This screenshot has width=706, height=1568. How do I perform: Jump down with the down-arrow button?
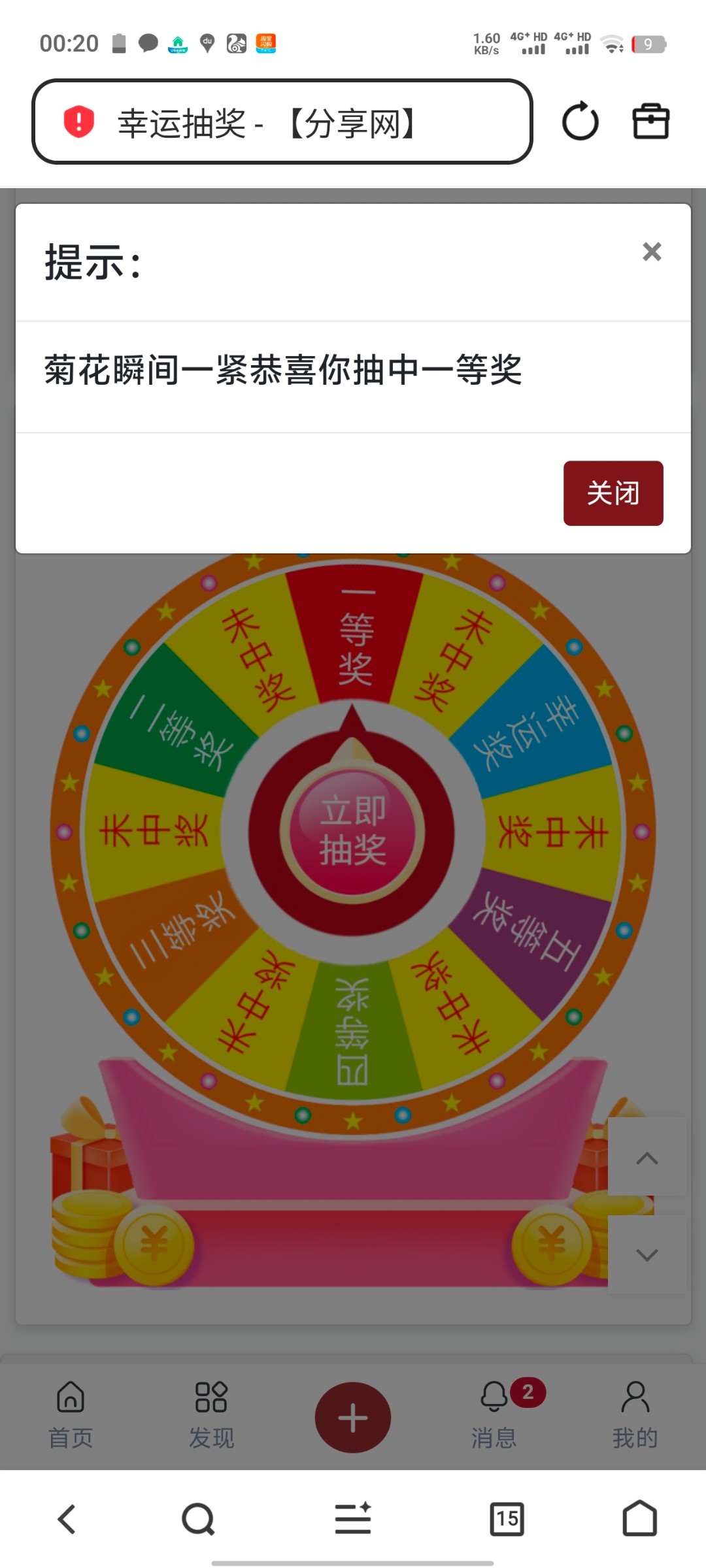pyautogui.click(x=647, y=1254)
